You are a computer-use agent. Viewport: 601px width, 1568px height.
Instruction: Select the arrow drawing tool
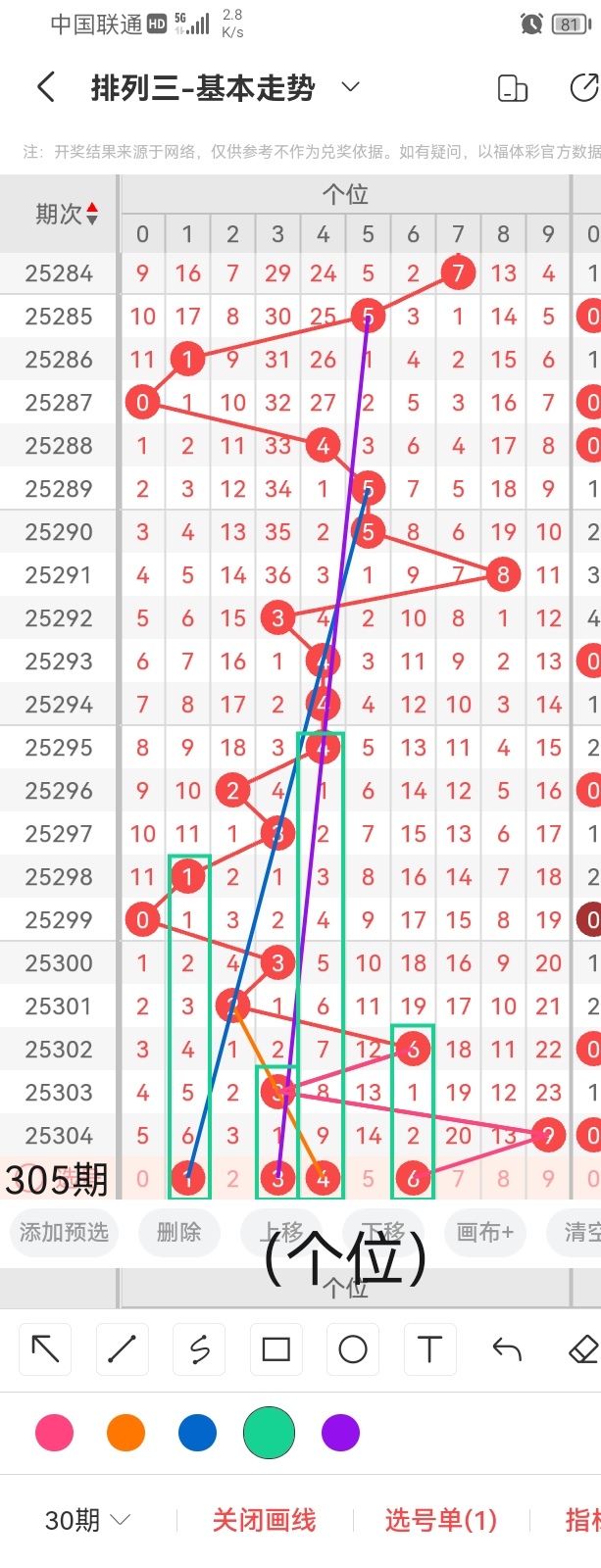[45, 1349]
